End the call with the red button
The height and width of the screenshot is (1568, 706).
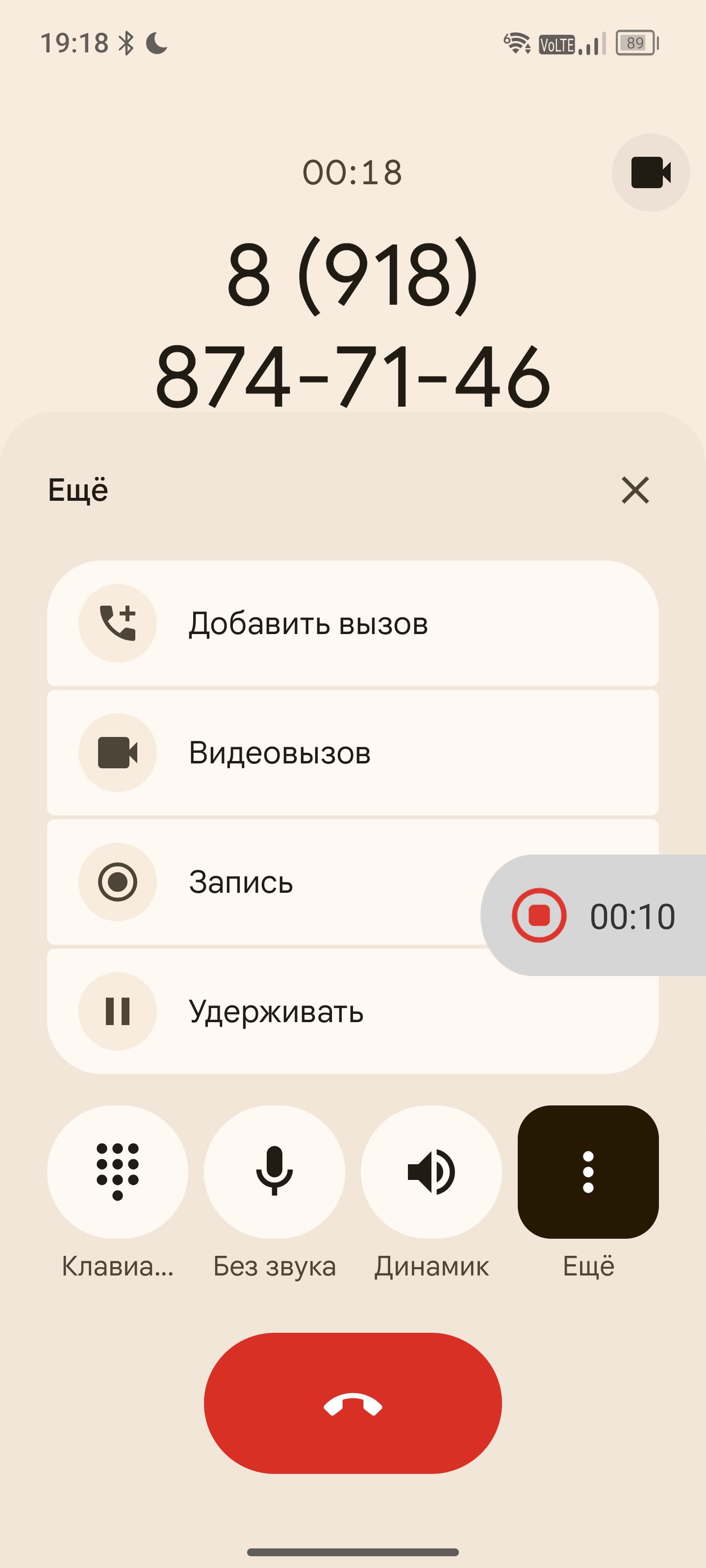[x=353, y=1404]
